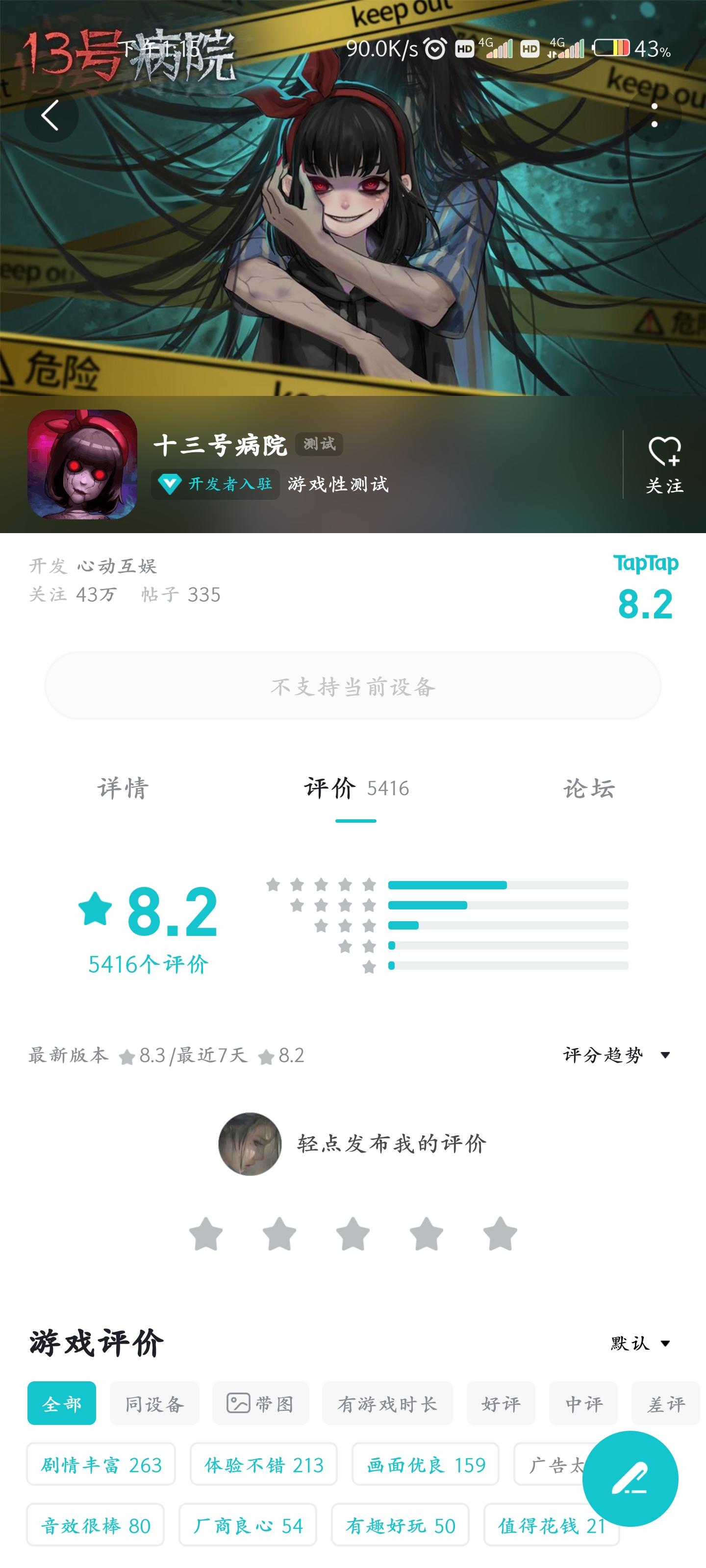Tap the 开发者入驻 developer badge
Screen dimensions: 706x1568
[x=216, y=485]
